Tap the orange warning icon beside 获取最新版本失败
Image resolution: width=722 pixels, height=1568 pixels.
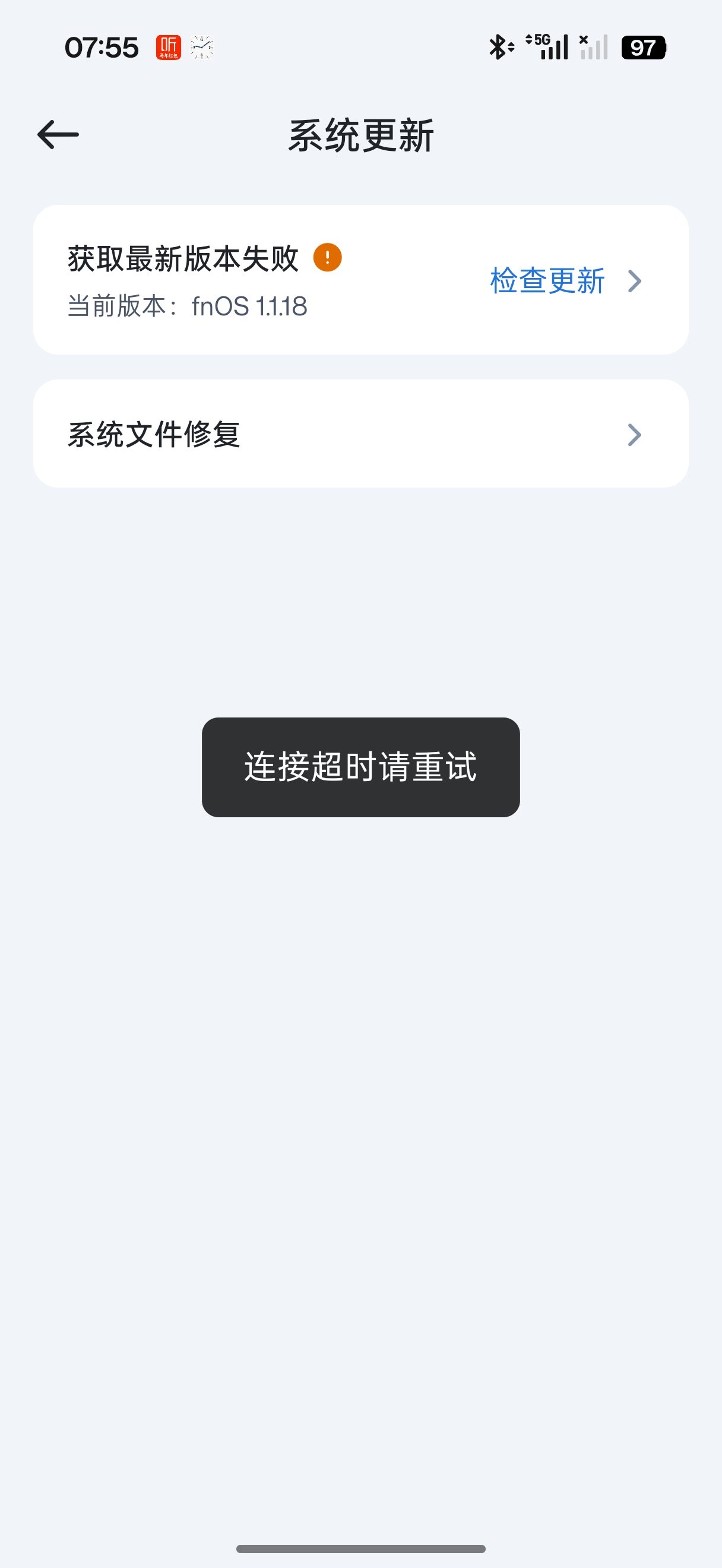[x=327, y=258]
